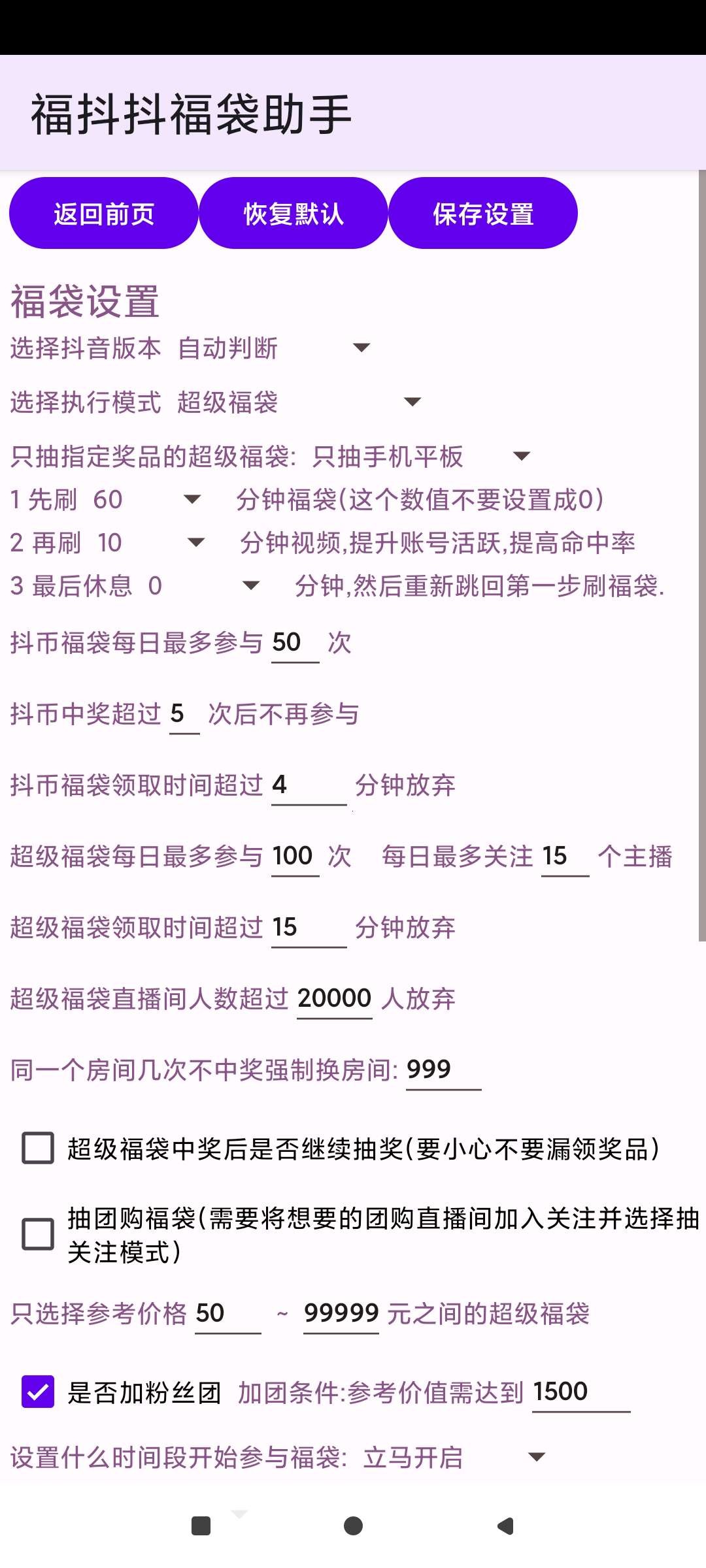Tap the 返回前页 button

[103, 214]
